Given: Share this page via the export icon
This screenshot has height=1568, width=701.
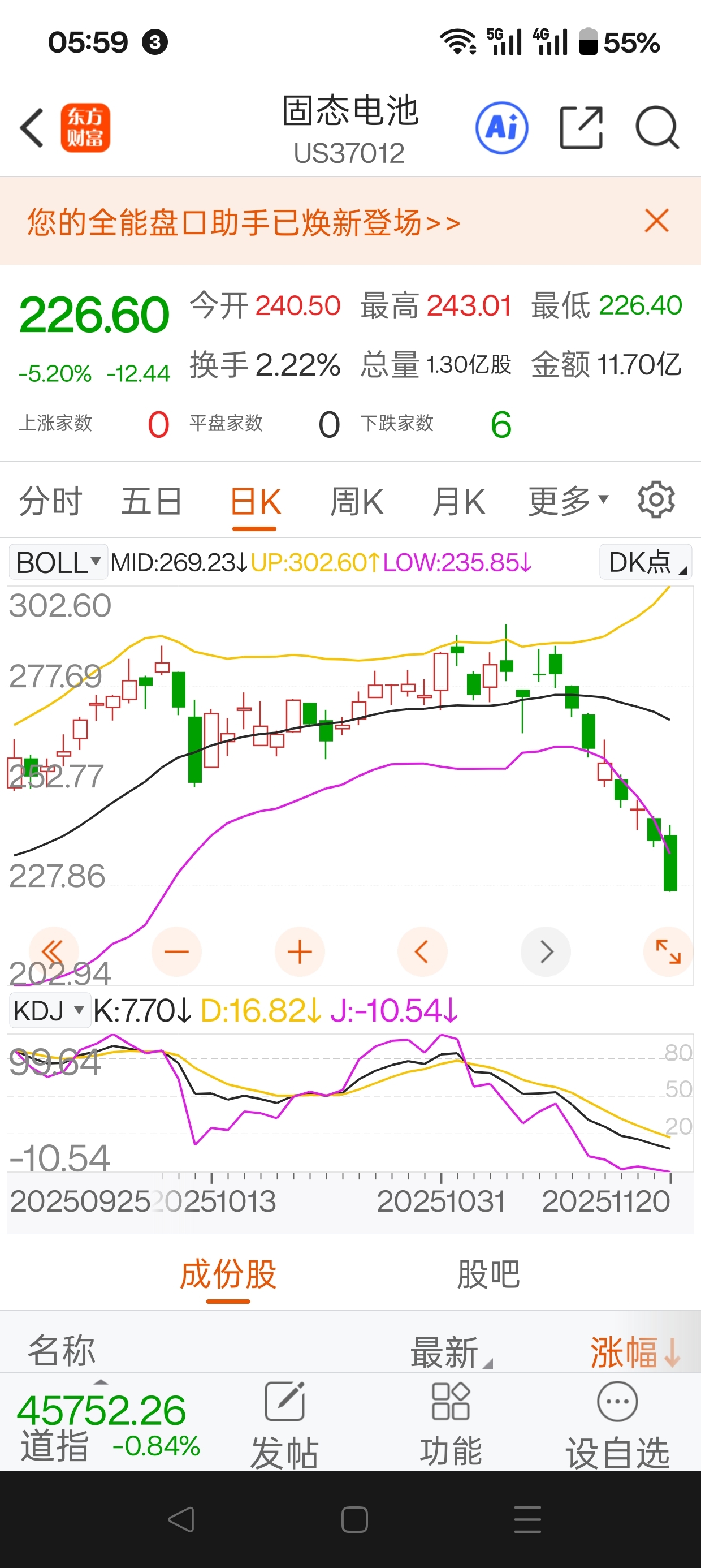Looking at the screenshot, I should click(x=581, y=128).
